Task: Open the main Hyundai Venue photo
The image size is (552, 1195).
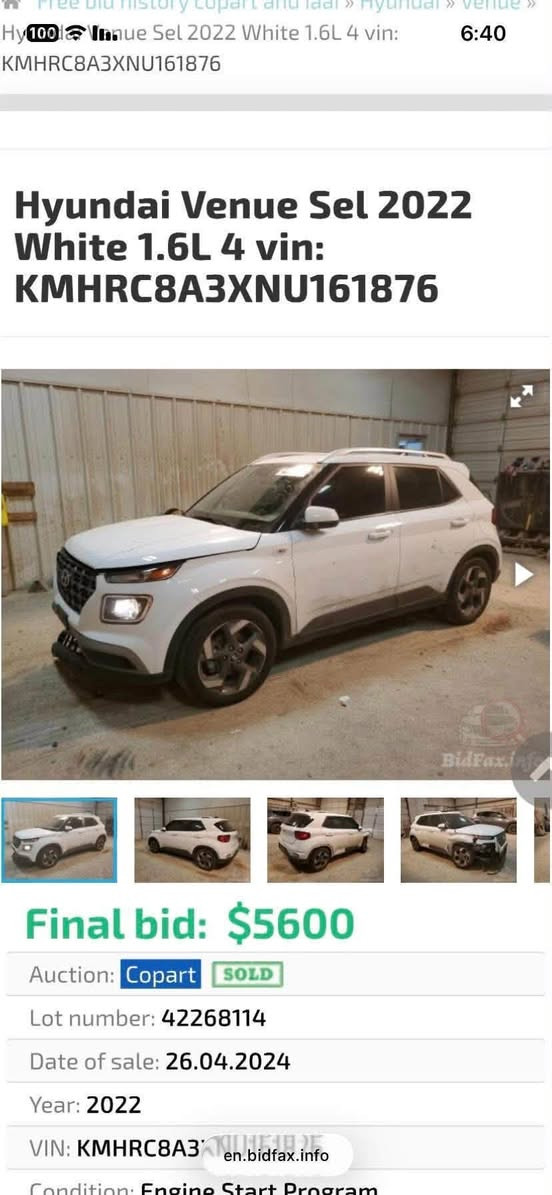Action: [x=275, y=574]
